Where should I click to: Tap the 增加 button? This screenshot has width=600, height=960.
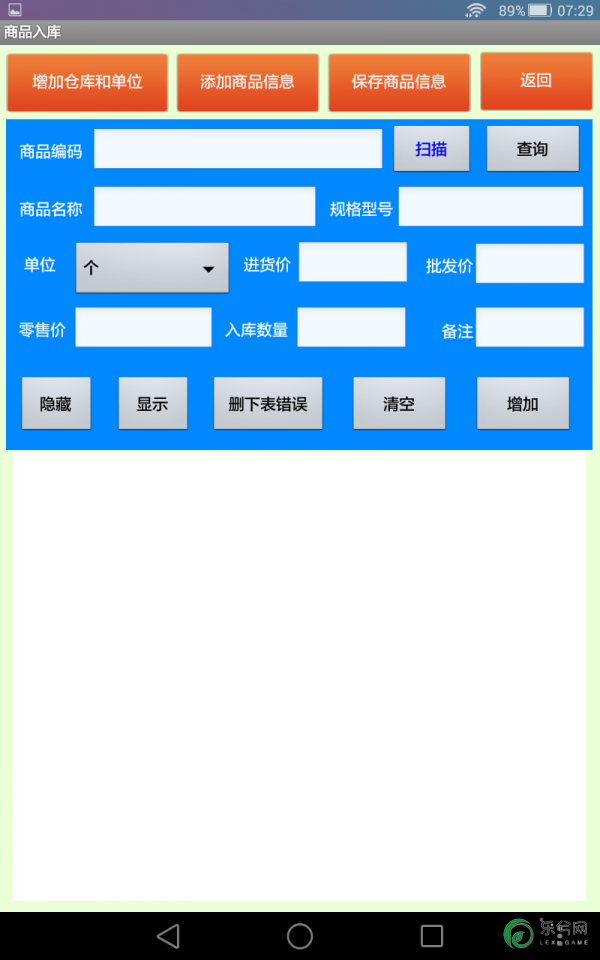[523, 403]
